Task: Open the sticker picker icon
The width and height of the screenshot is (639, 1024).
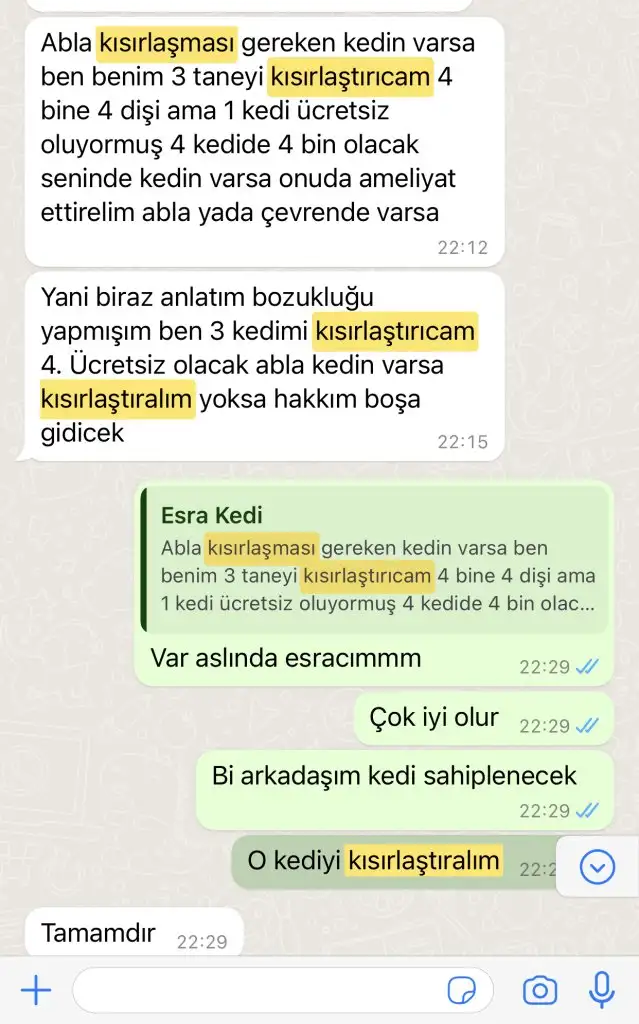Action: [x=461, y=991]
